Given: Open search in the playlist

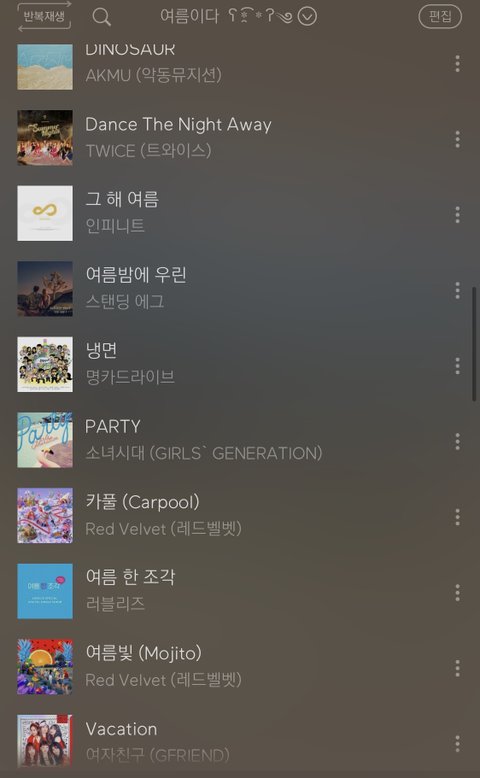Looking at the screenshot, I should [101, 17].
